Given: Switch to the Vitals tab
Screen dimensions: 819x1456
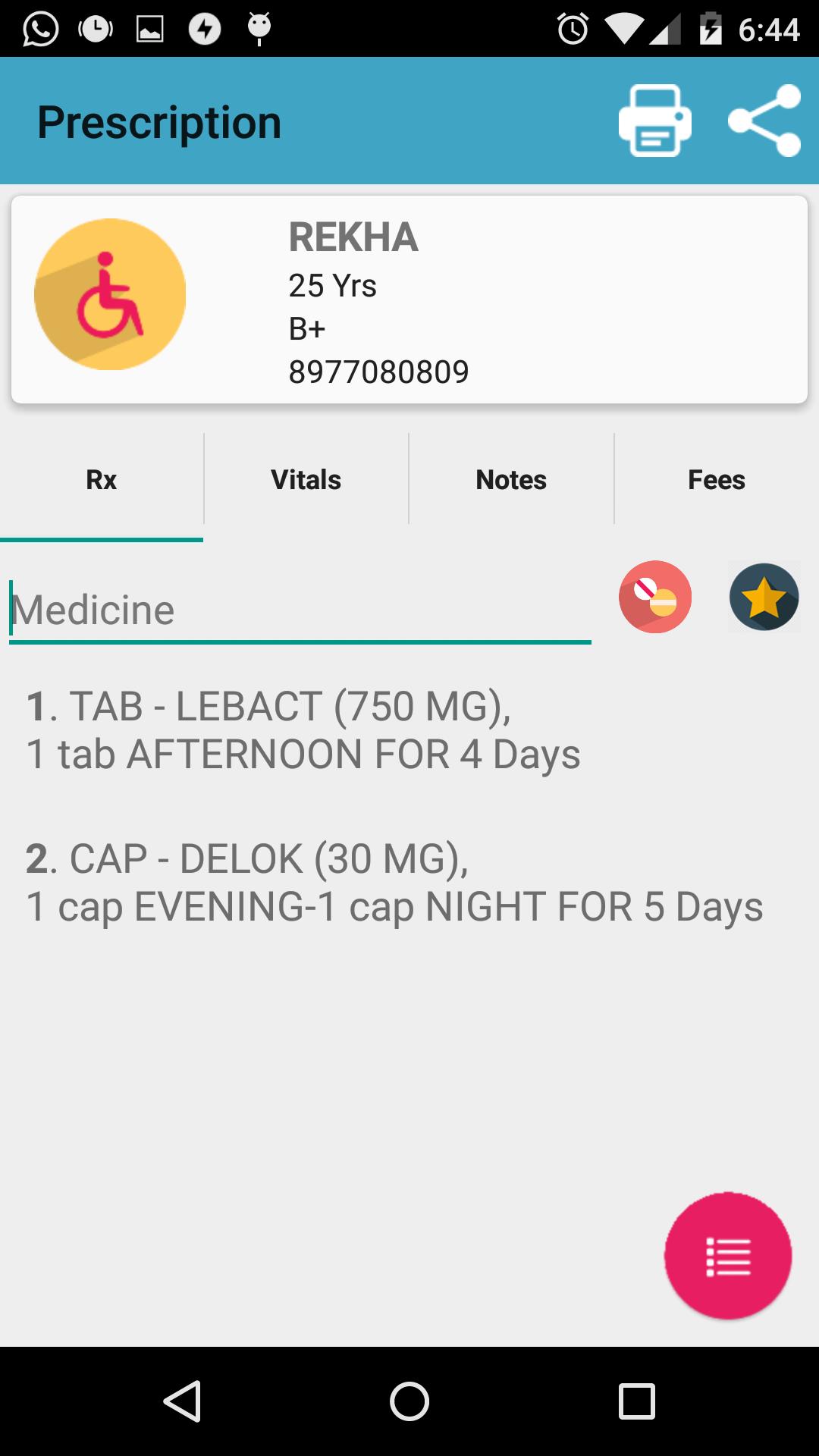Looking at the screenshot, I should [306, 480].
